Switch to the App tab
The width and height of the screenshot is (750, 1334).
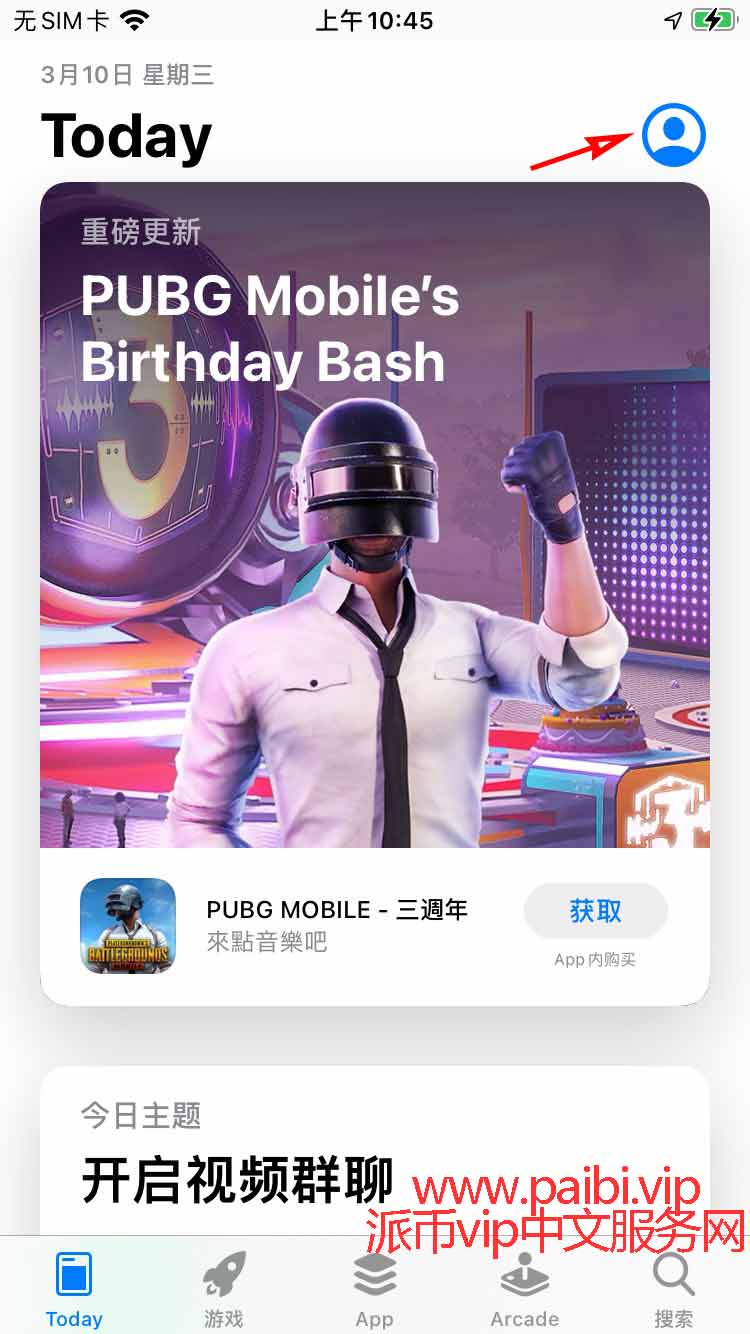pyautogui.click(x=374, y=1290)
